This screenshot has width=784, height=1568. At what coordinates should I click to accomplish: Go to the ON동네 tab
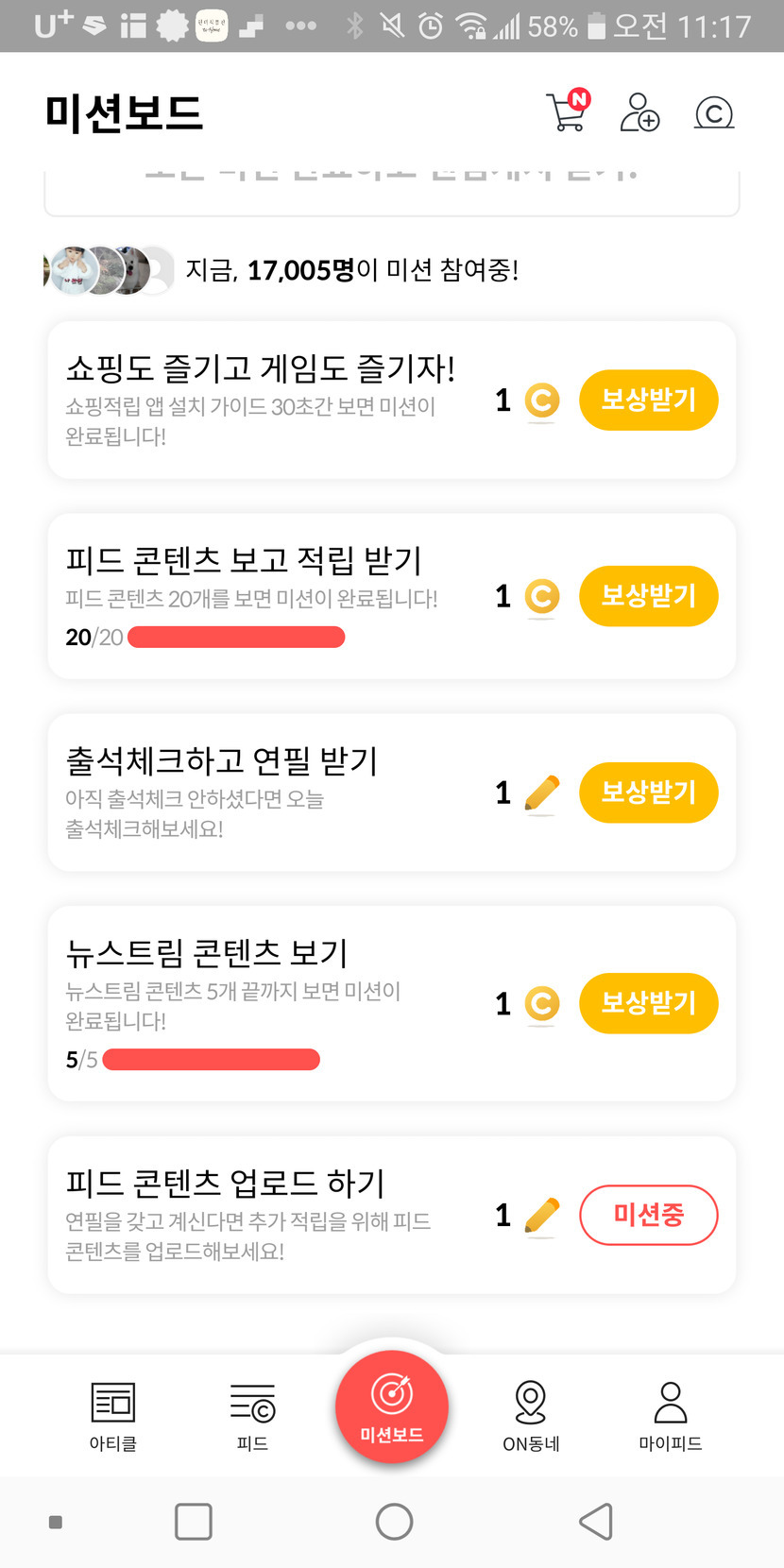(531, 1415)
